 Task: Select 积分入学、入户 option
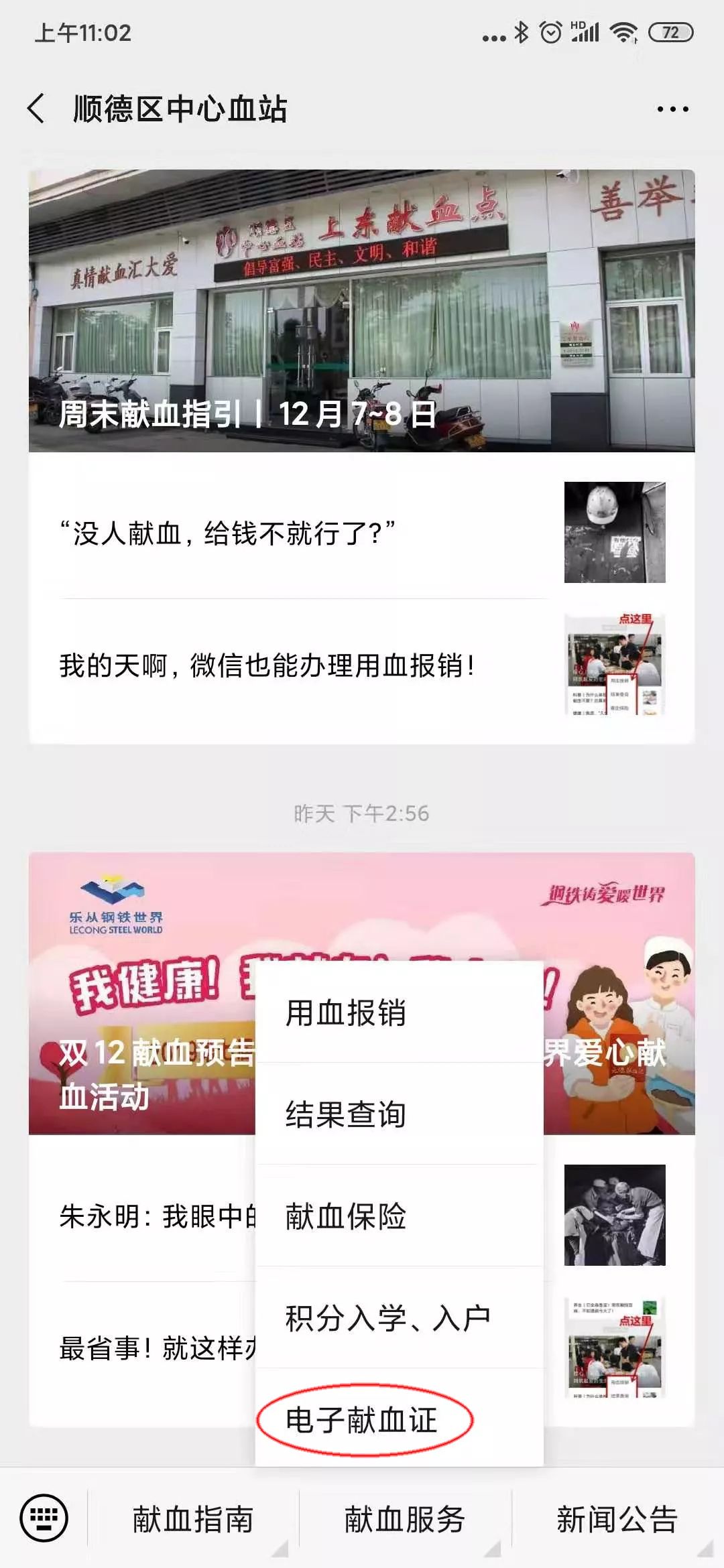[400, 1317]
